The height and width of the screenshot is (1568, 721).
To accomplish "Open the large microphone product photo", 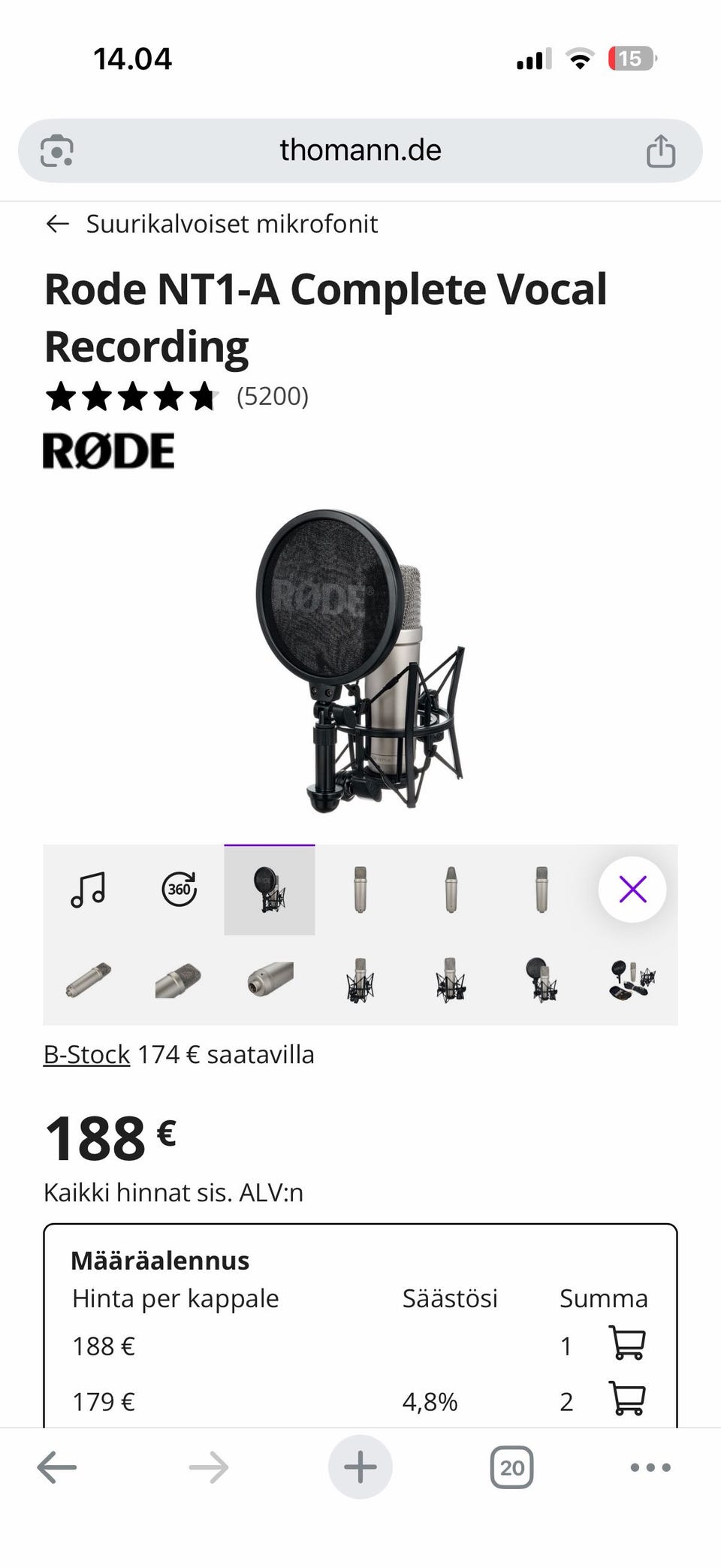I will click(x=360, y=661).
